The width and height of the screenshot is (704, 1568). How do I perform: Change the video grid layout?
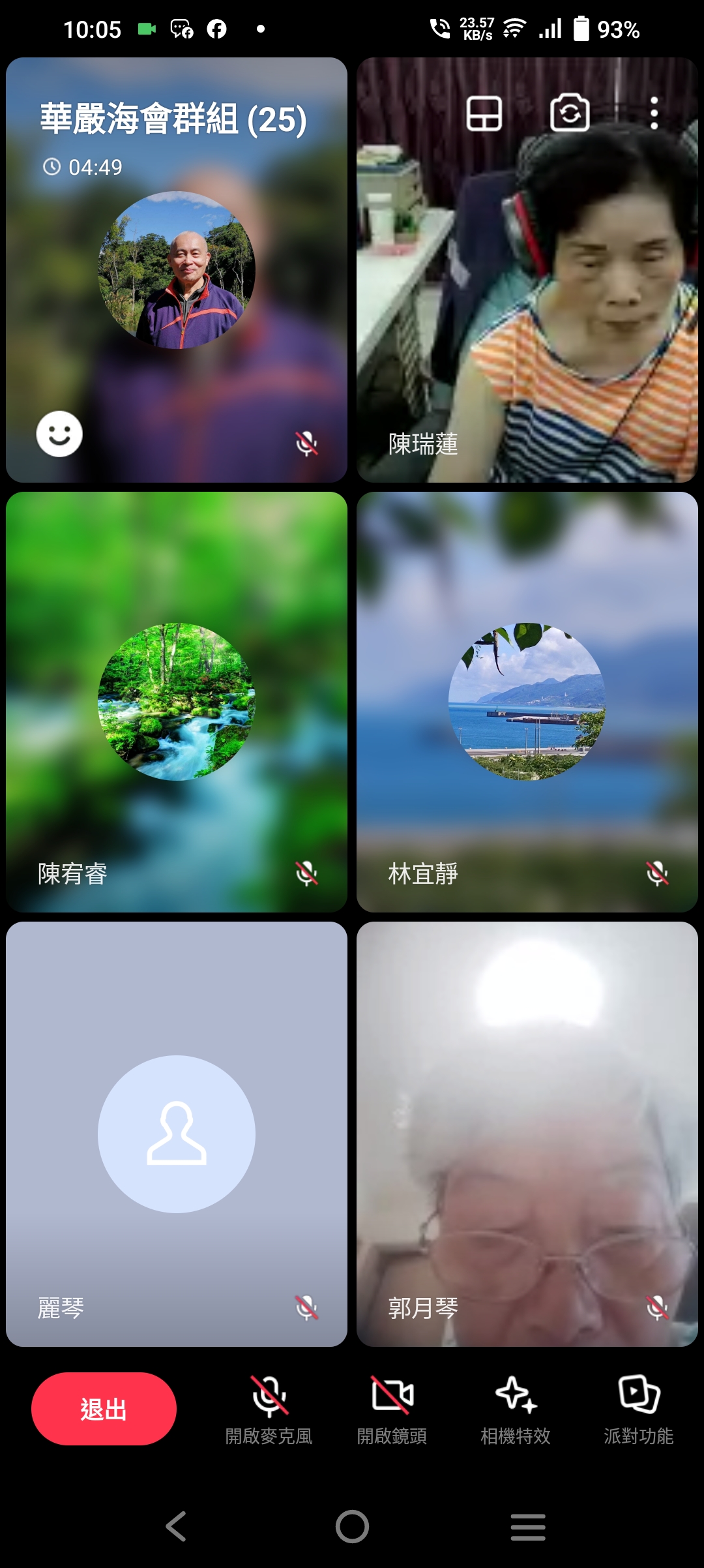[x=484, y=114]
